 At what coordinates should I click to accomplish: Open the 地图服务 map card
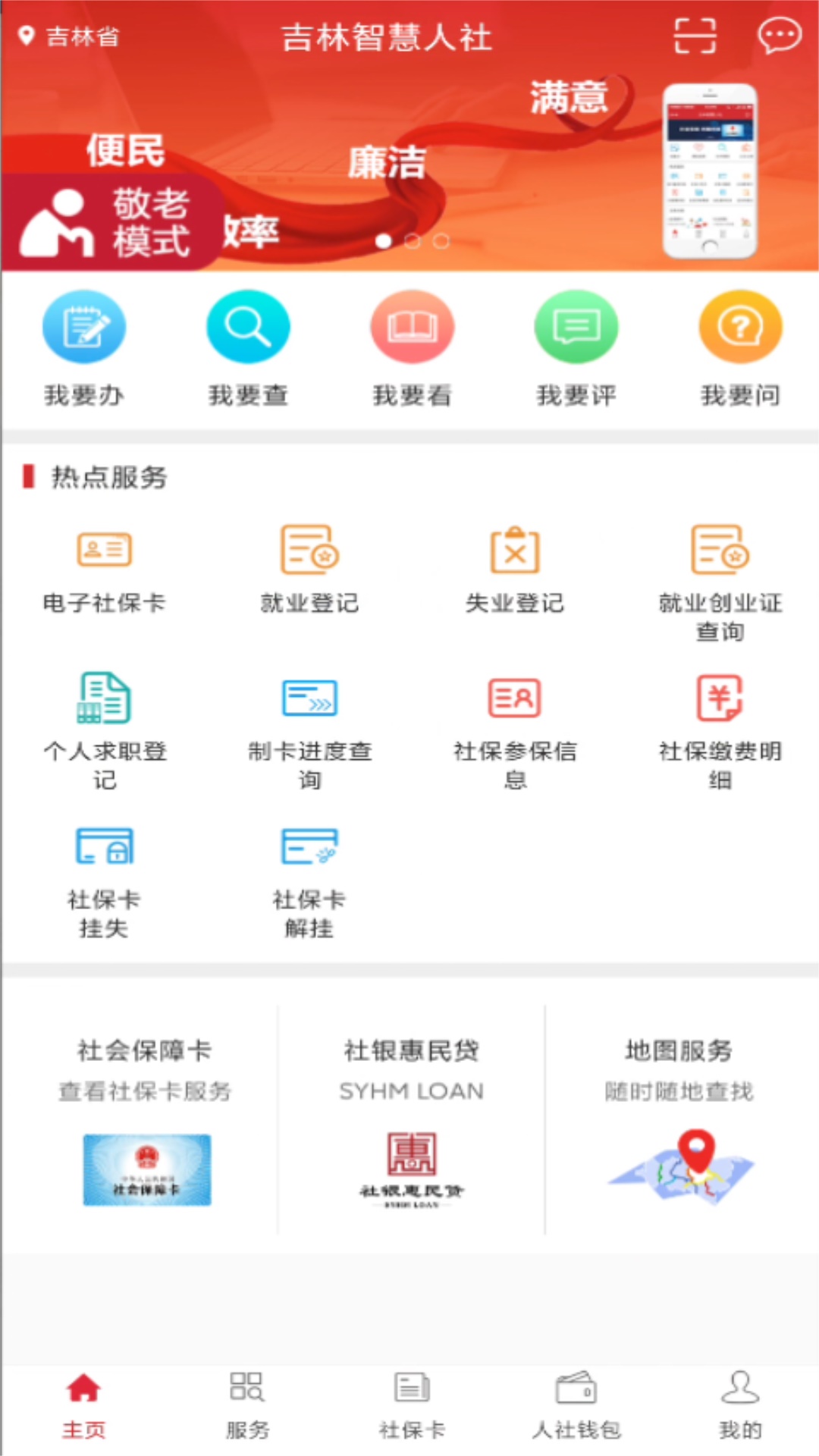(x=679, y=1119)
